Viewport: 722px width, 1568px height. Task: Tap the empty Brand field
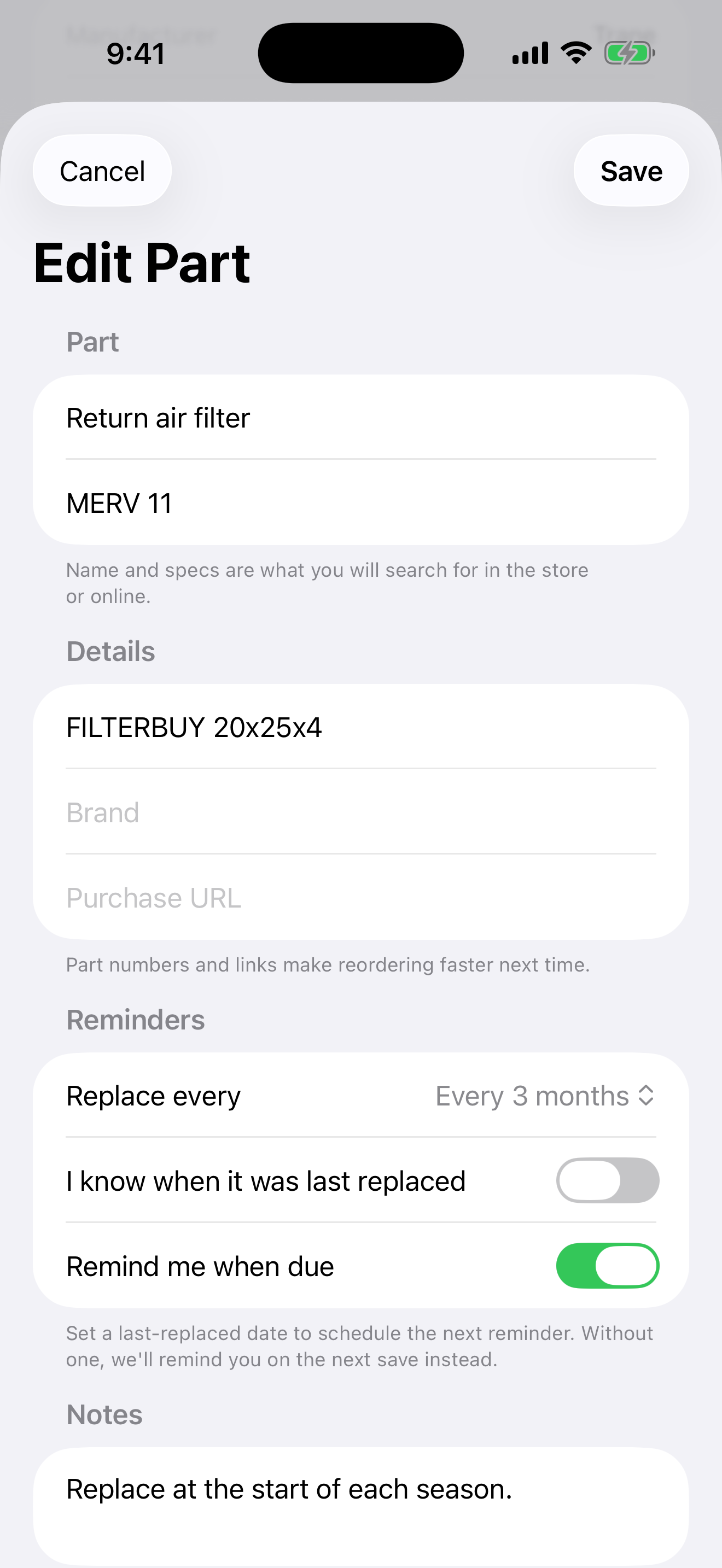click(243, 812)
